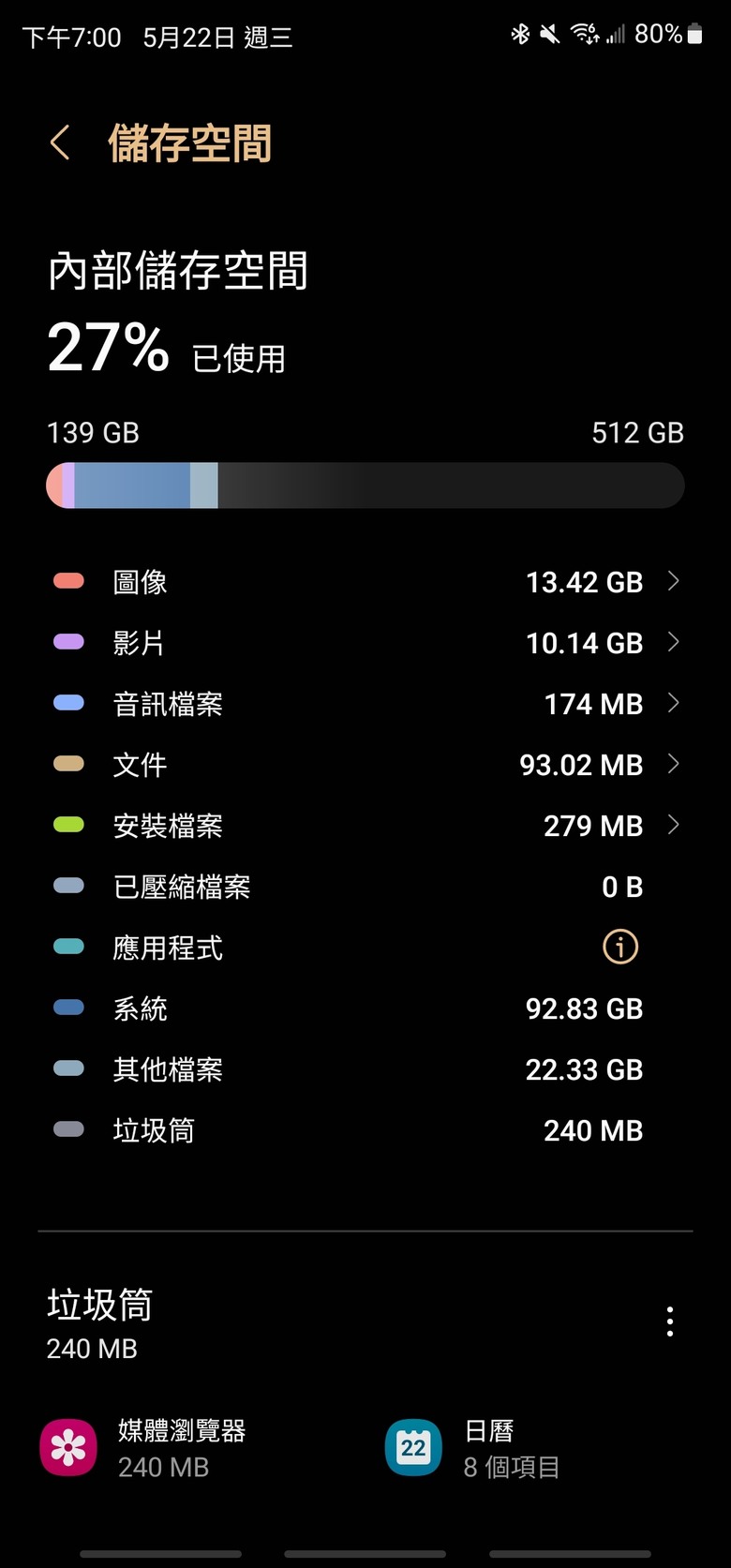Open the 安裝檔案 storage category
This screenshot has width=731, height=1568.
pyautogui.click(x=365, y=826)
